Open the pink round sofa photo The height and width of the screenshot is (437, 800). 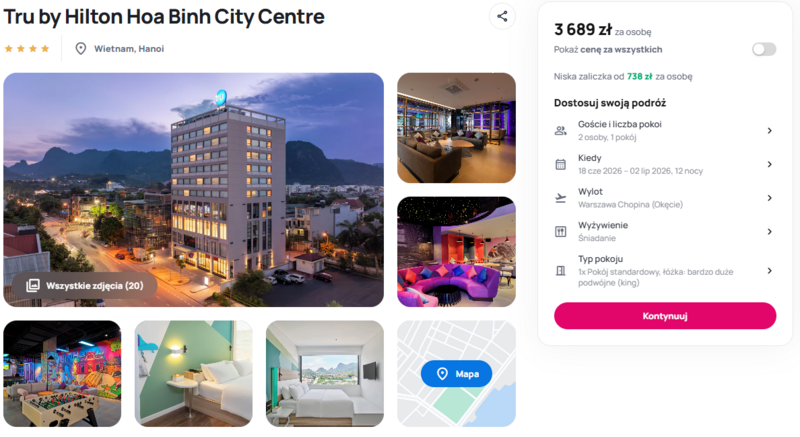[x=456, y=251]
